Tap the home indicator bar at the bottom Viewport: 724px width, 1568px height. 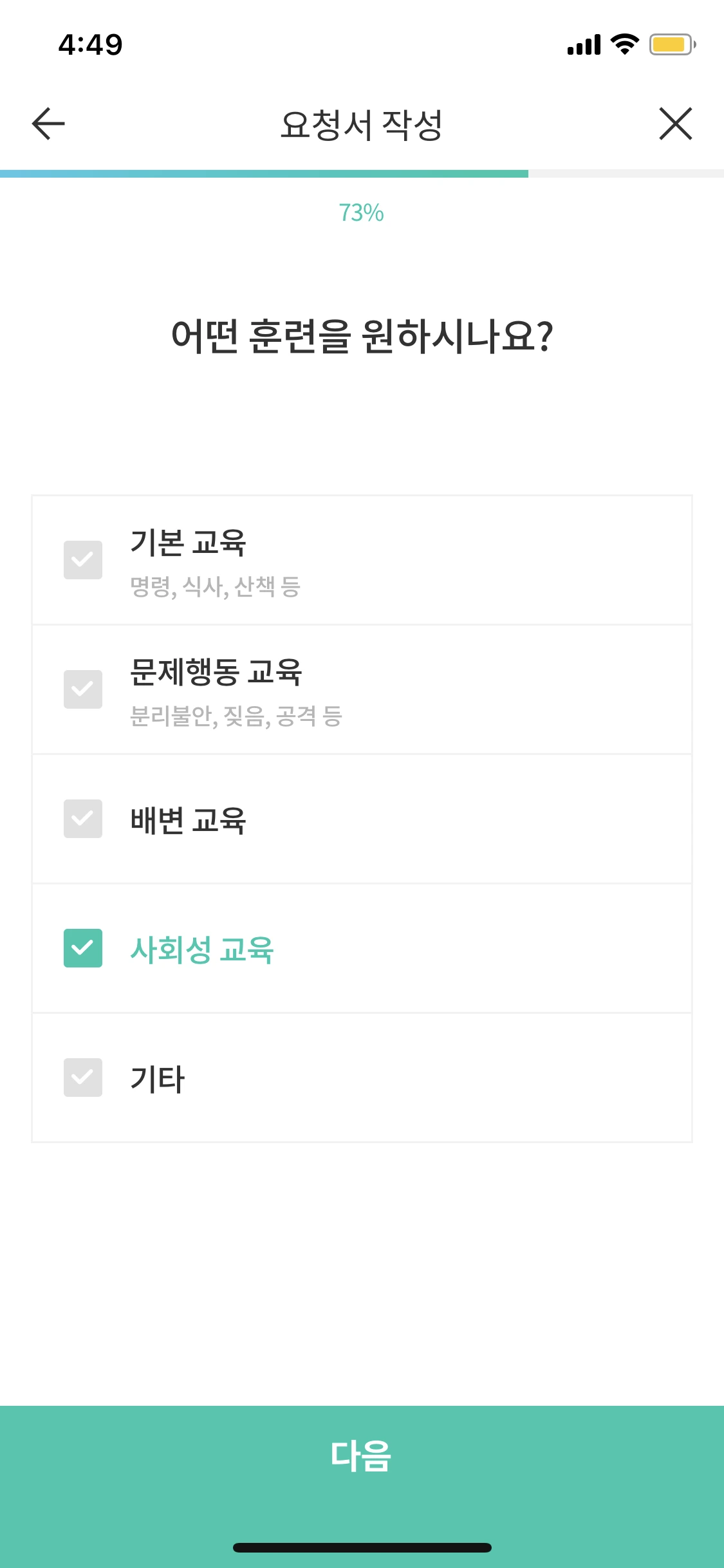coord(362,1547)
